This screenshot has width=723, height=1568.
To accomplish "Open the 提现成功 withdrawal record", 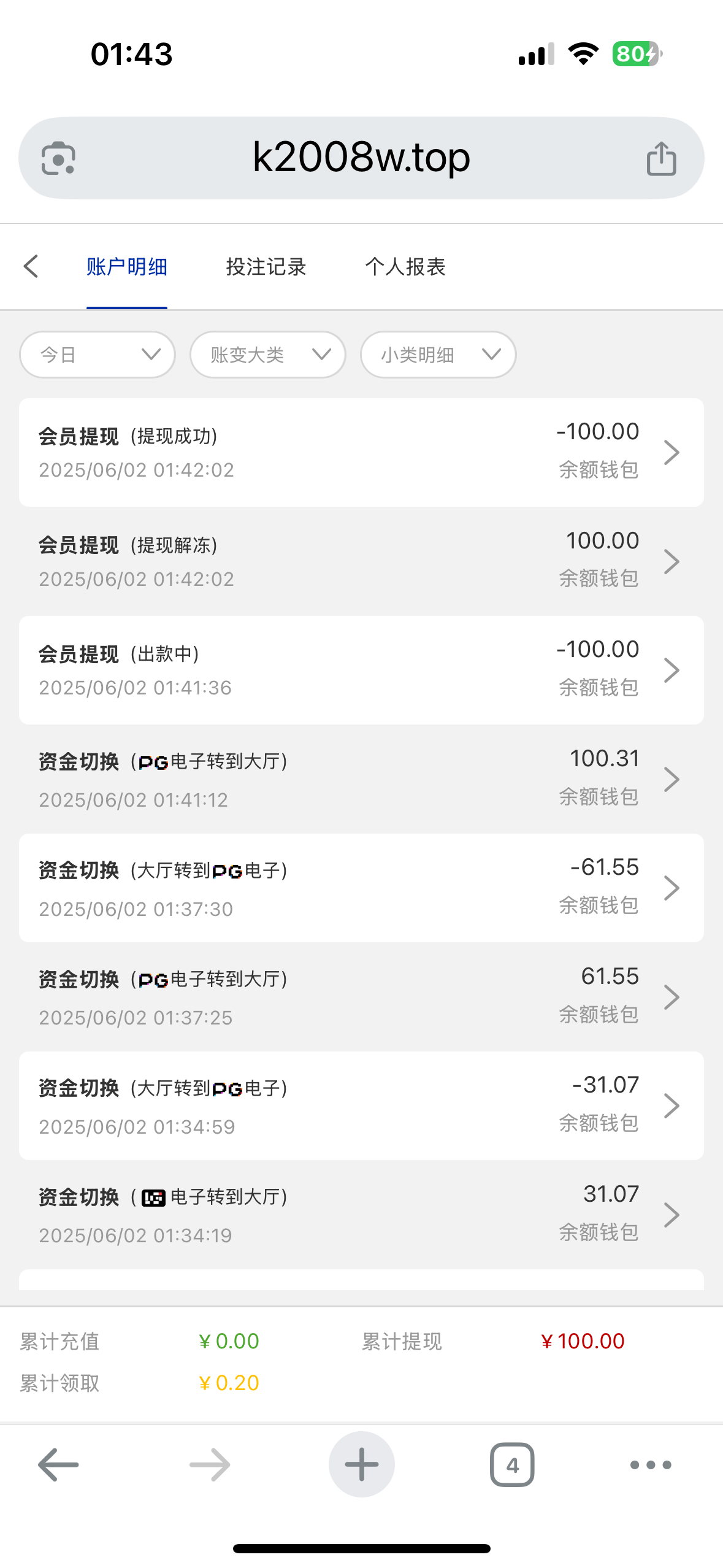I will click(361, 452).
